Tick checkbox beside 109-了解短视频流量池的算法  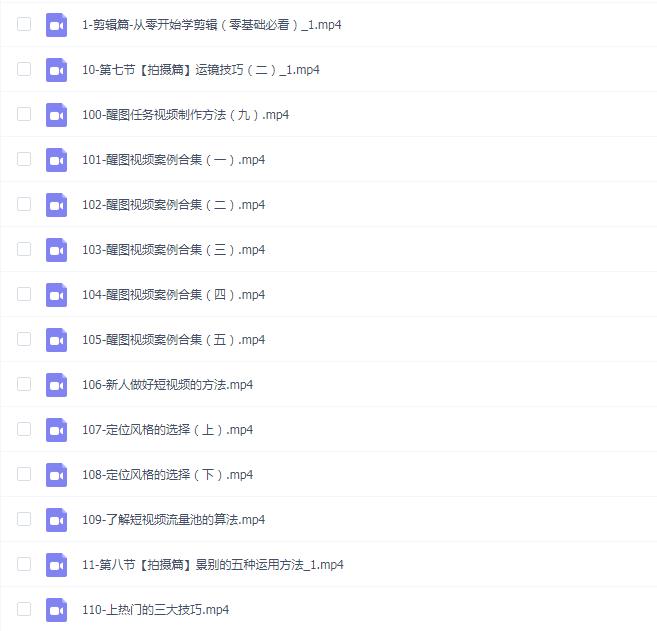[x=24, y=519]
